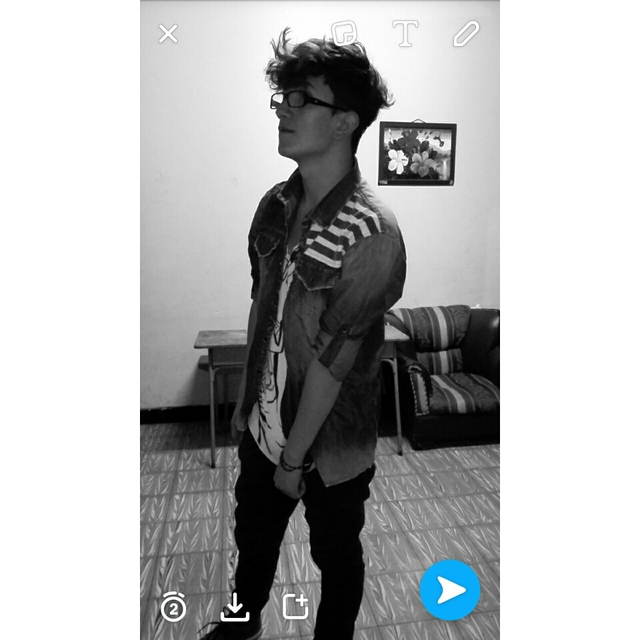Viewport: 640px width, 640px height.
Task: Open the sticker picker
Action: click(345, 34)
